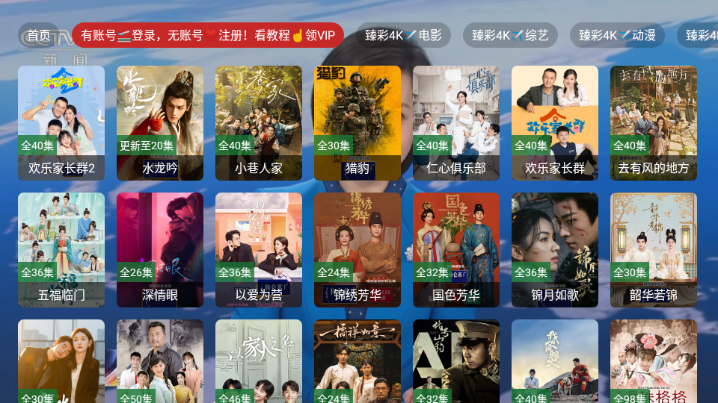The height and width of the screenshot is (403, 718).
Task: Select the 40-episode 欢乐家长群 tile
Action: point(555,122)
